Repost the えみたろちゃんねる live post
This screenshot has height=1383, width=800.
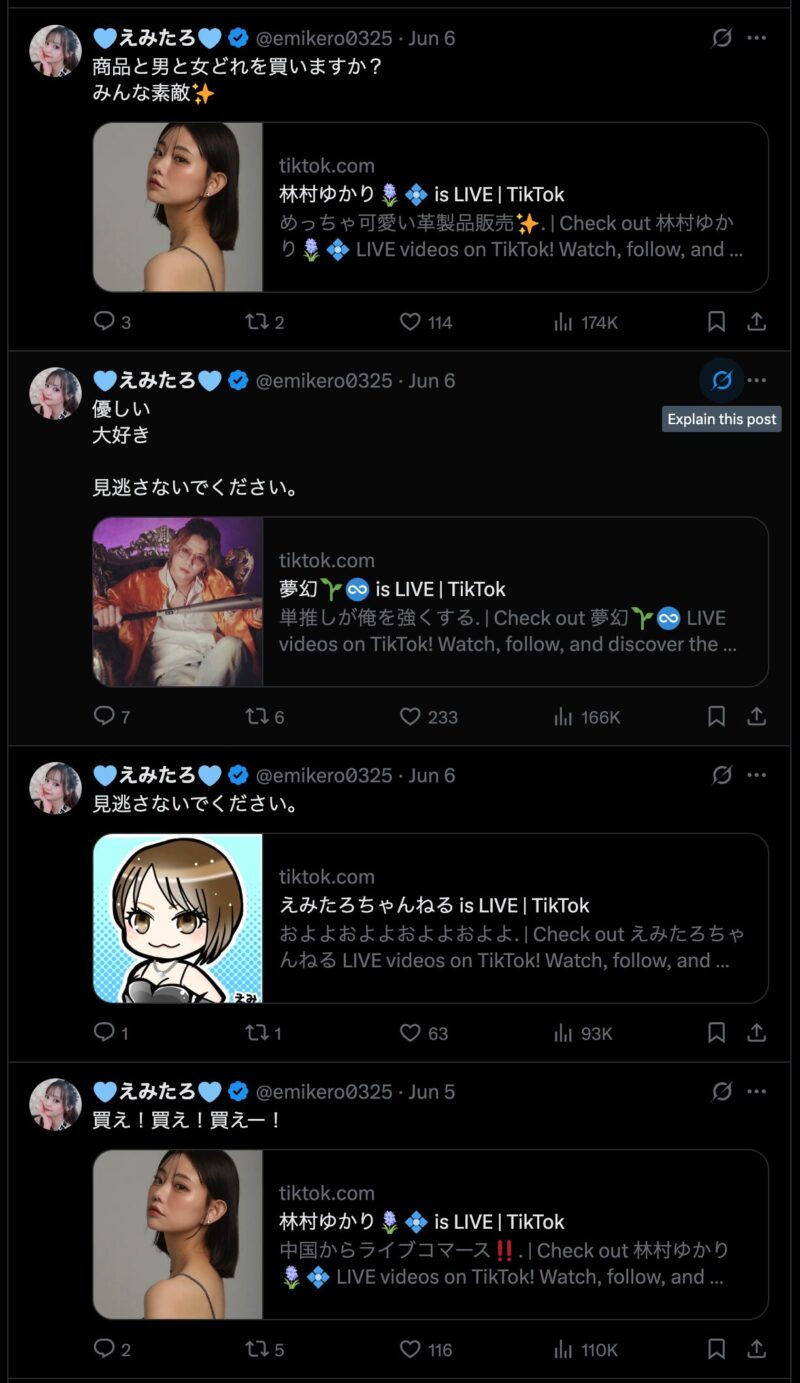264,1032
